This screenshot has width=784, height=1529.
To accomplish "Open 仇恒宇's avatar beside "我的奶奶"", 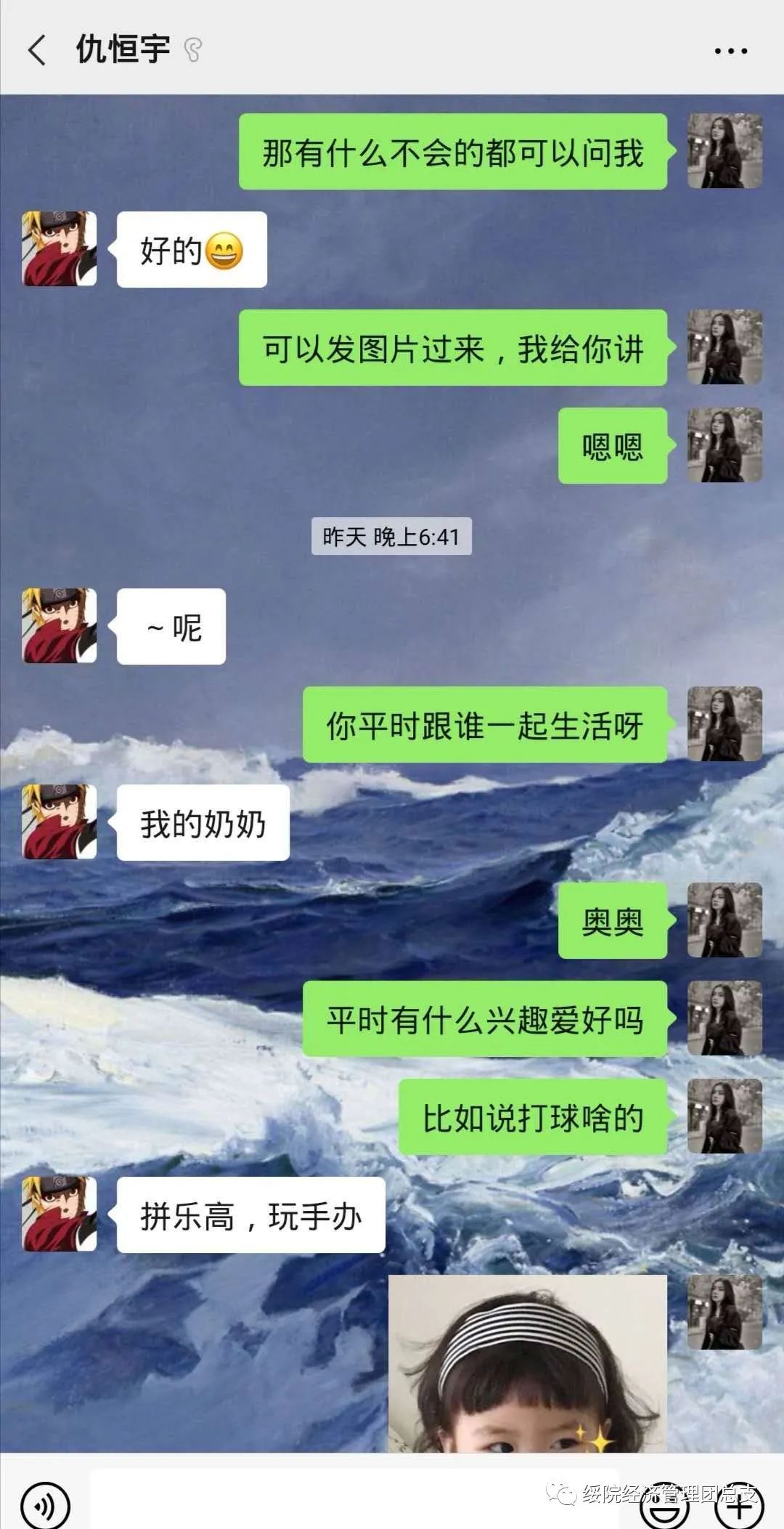I will point(60,822).
